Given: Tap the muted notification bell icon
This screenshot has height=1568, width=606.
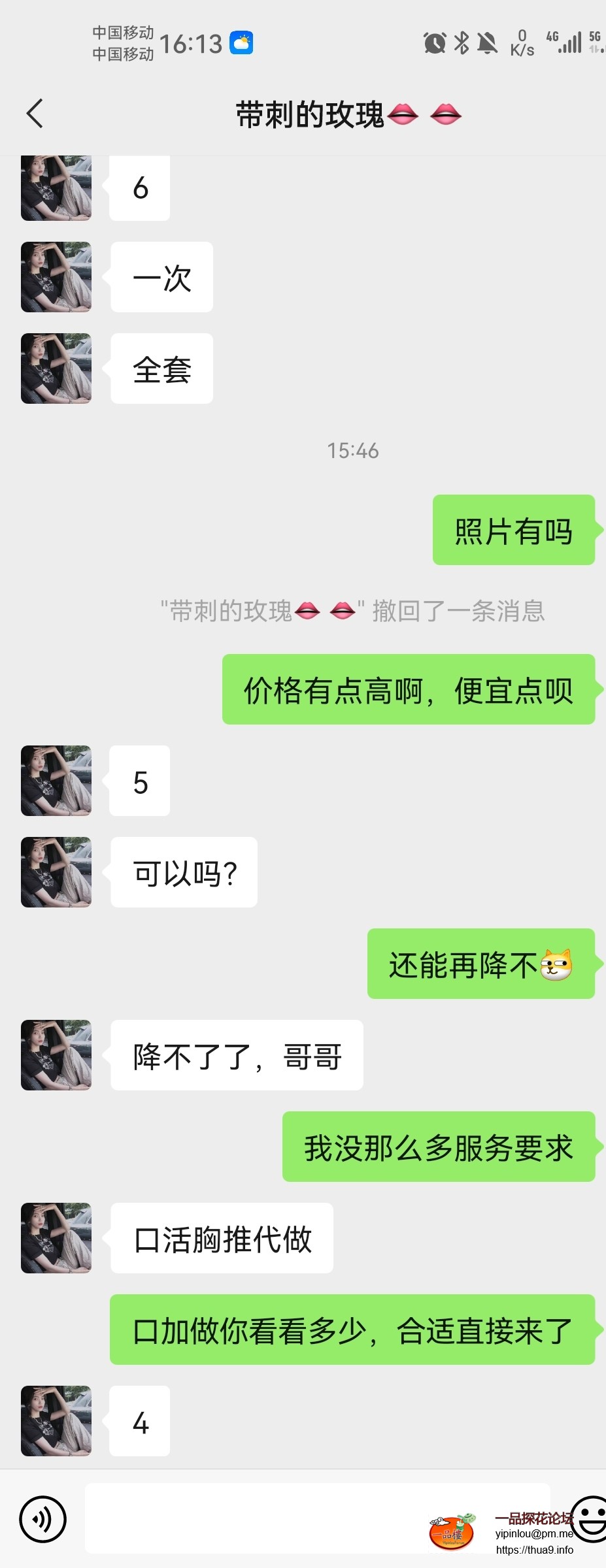Looking at the screenshot, I should 487,43.
